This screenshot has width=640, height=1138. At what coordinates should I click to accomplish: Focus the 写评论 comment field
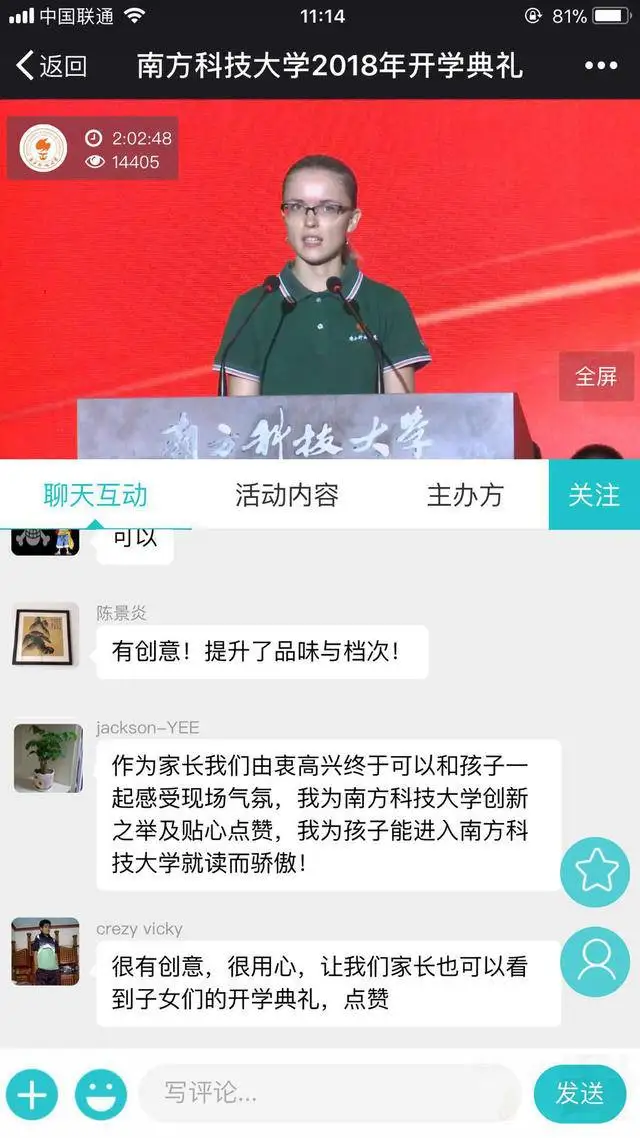[330, 1094]
